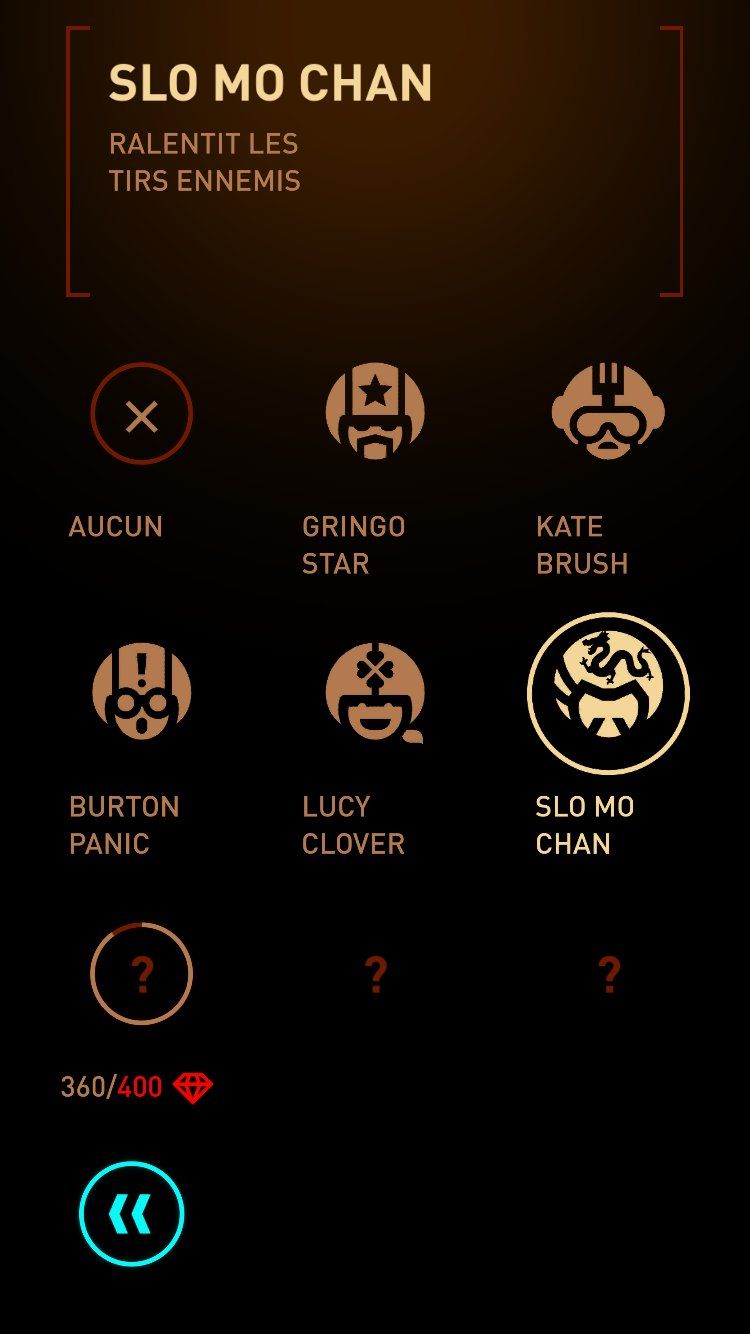Screen dimensions: 750x1334
Task: Tap the selected Slo Mo Chan pilot
Action: pos(608,693)
